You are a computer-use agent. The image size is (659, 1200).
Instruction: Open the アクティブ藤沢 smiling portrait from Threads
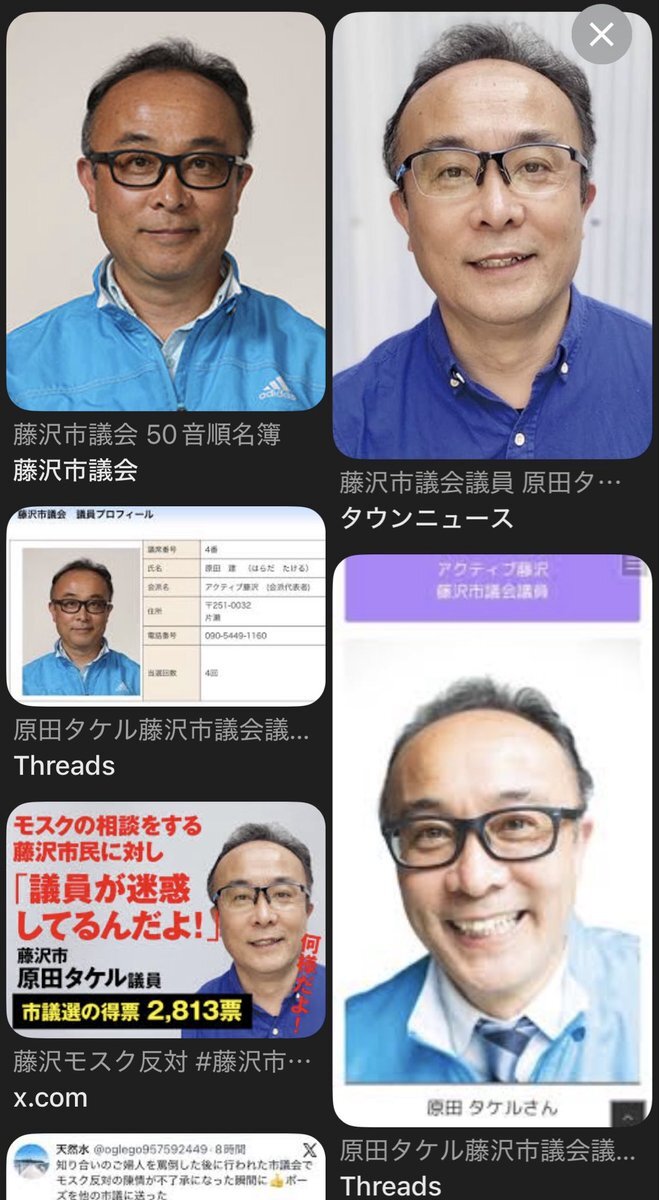tap(492, 840)
